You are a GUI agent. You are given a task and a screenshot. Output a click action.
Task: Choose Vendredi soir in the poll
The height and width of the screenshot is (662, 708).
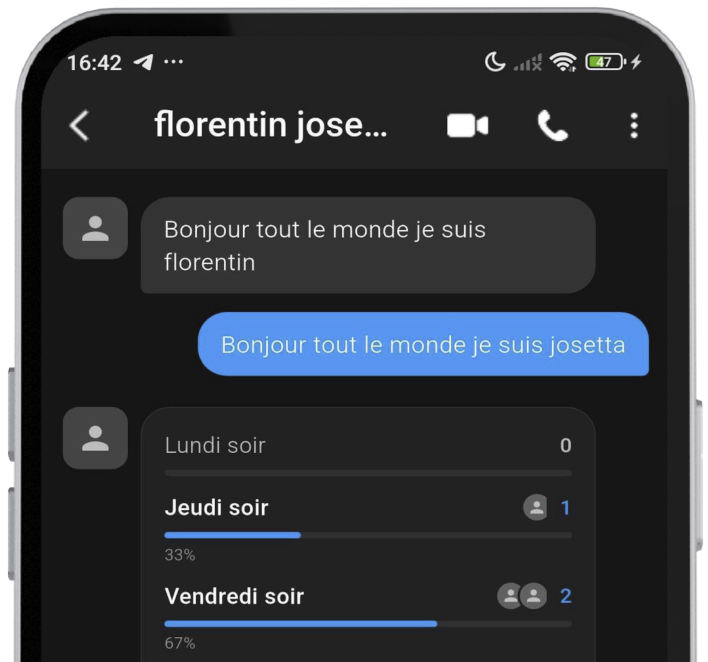pyautogui.click(x=234, y=597)
